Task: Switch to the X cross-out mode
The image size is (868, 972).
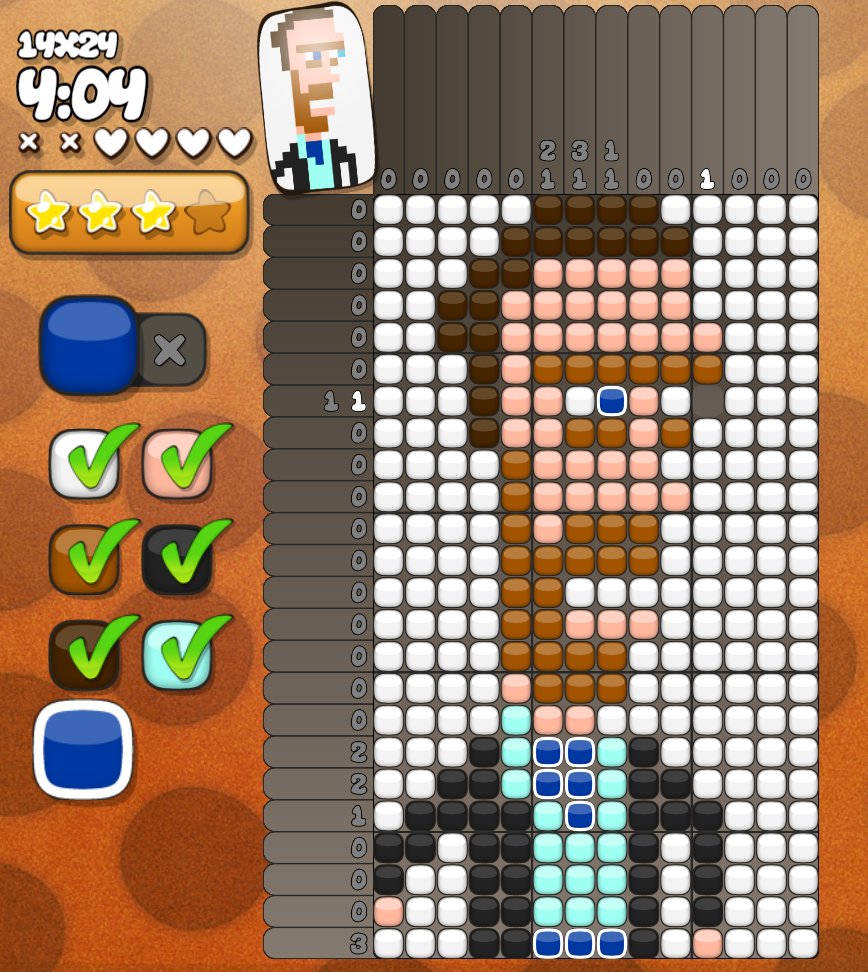Action: 171,349
